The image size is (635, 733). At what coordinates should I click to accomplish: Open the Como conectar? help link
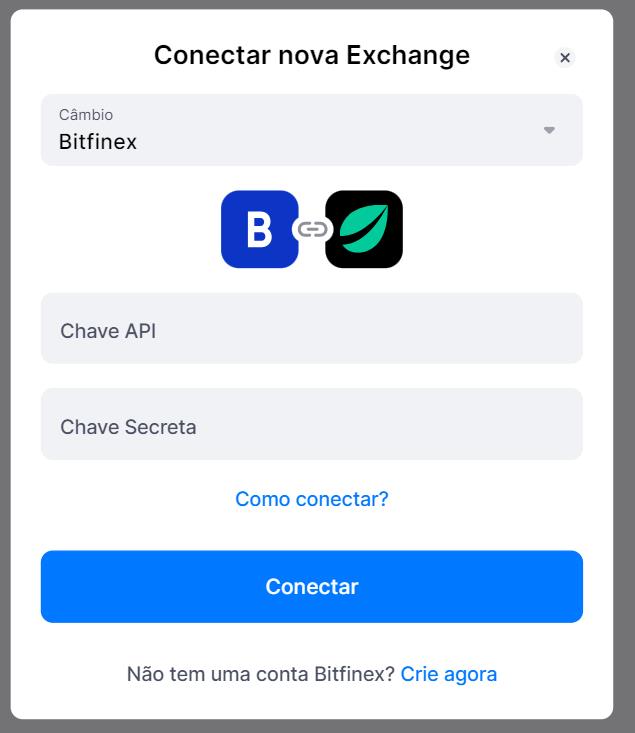pos(311,498)
